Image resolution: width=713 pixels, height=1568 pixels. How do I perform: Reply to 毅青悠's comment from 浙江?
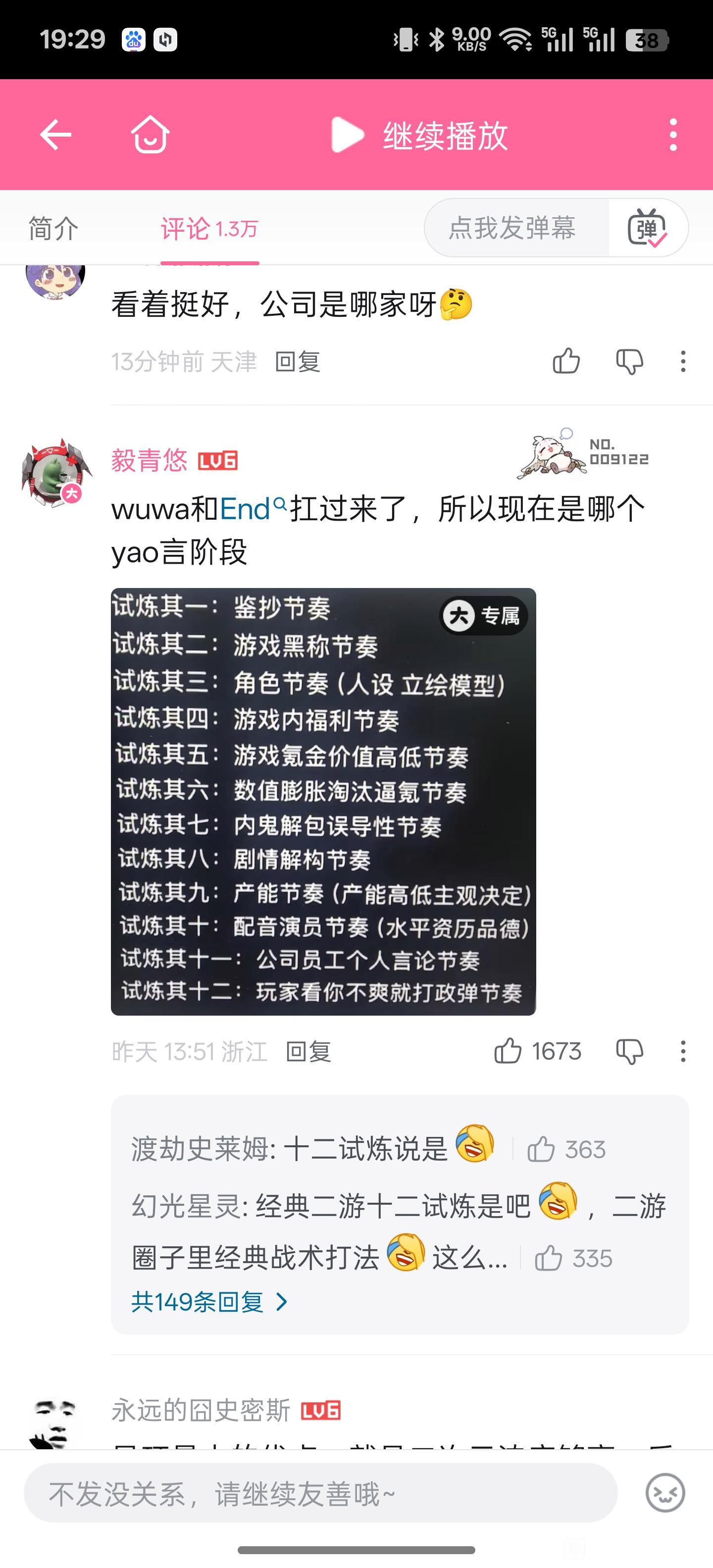click(308, 1052)
